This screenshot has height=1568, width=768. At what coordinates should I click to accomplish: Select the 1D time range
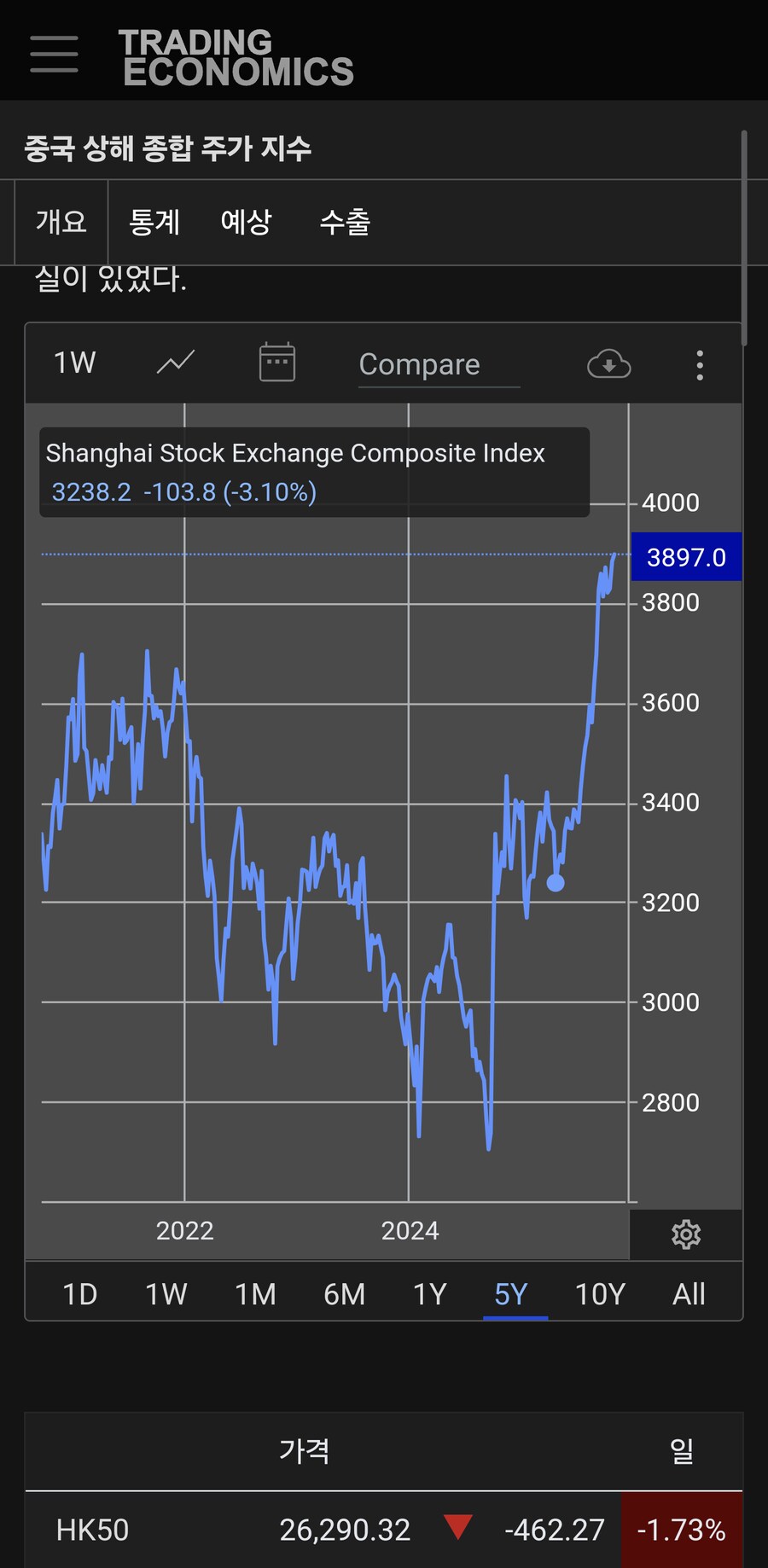[x=80, y=1294]
